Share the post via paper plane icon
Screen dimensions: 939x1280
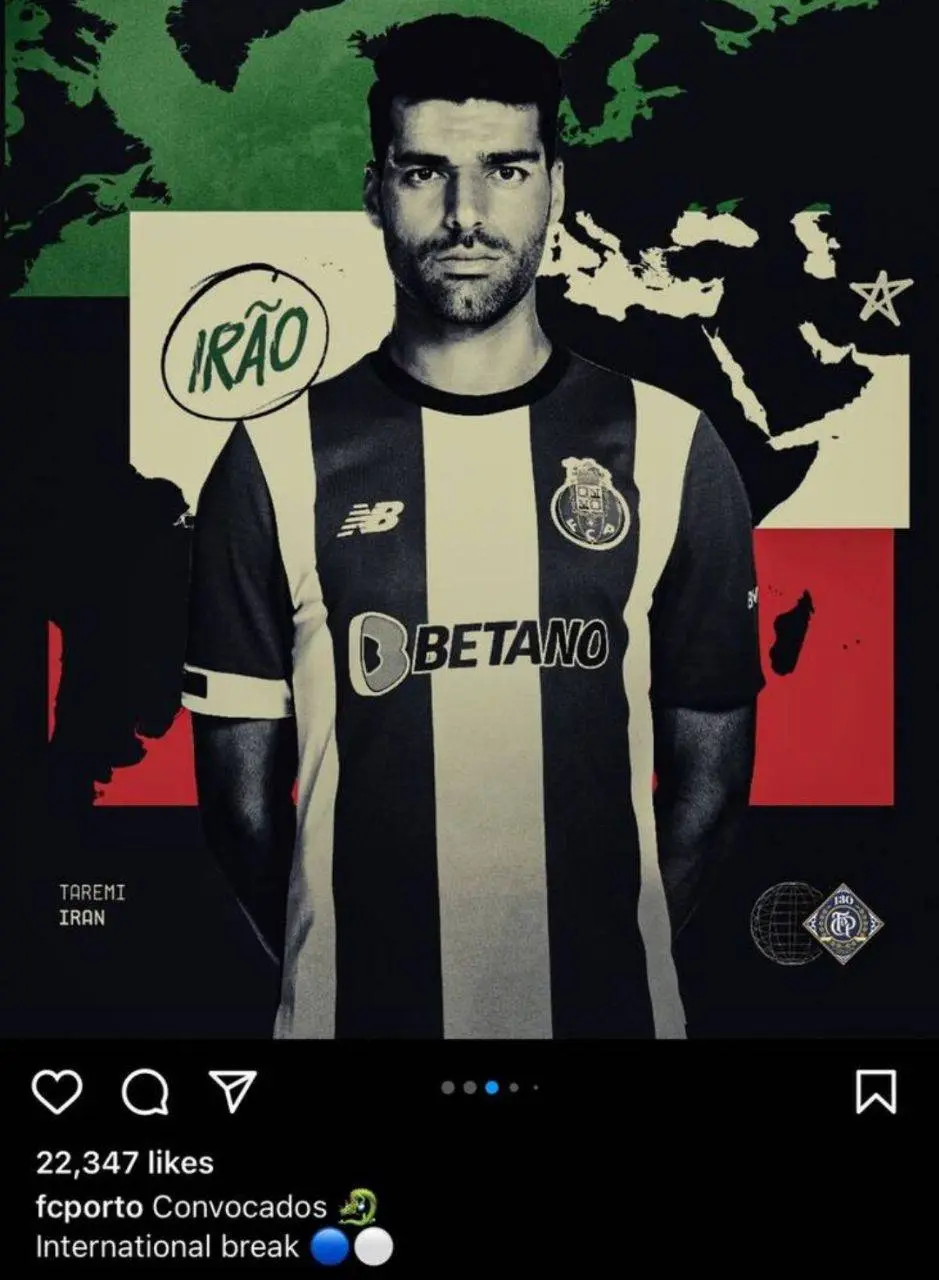point(233,1091)
